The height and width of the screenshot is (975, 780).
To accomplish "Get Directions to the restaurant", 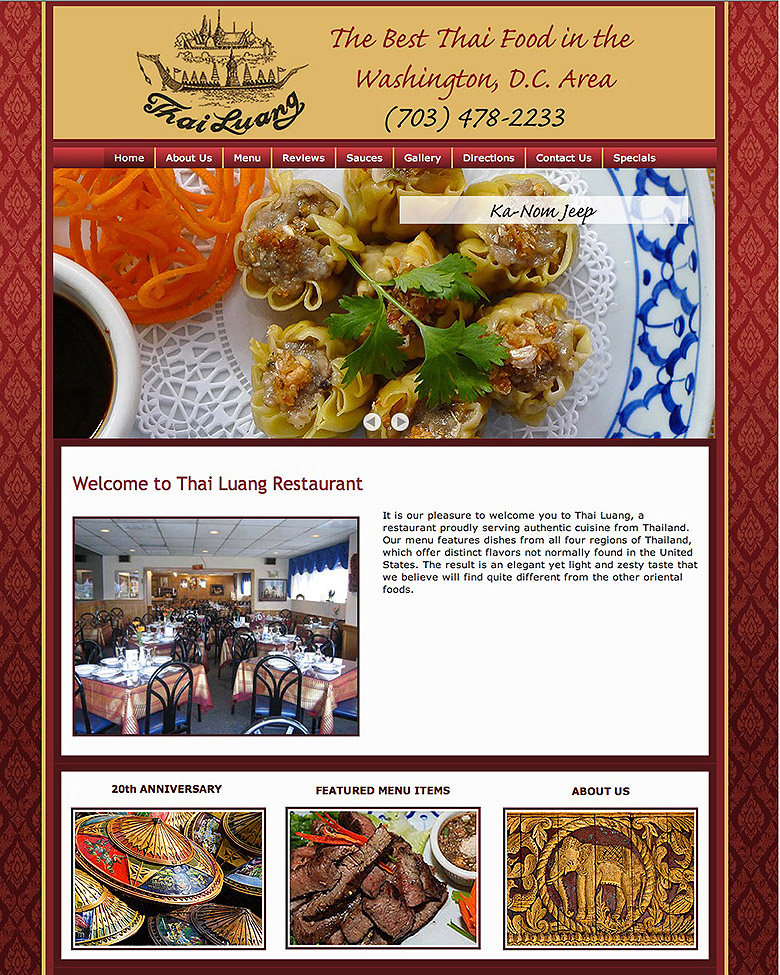I will [x=488, y=158].
